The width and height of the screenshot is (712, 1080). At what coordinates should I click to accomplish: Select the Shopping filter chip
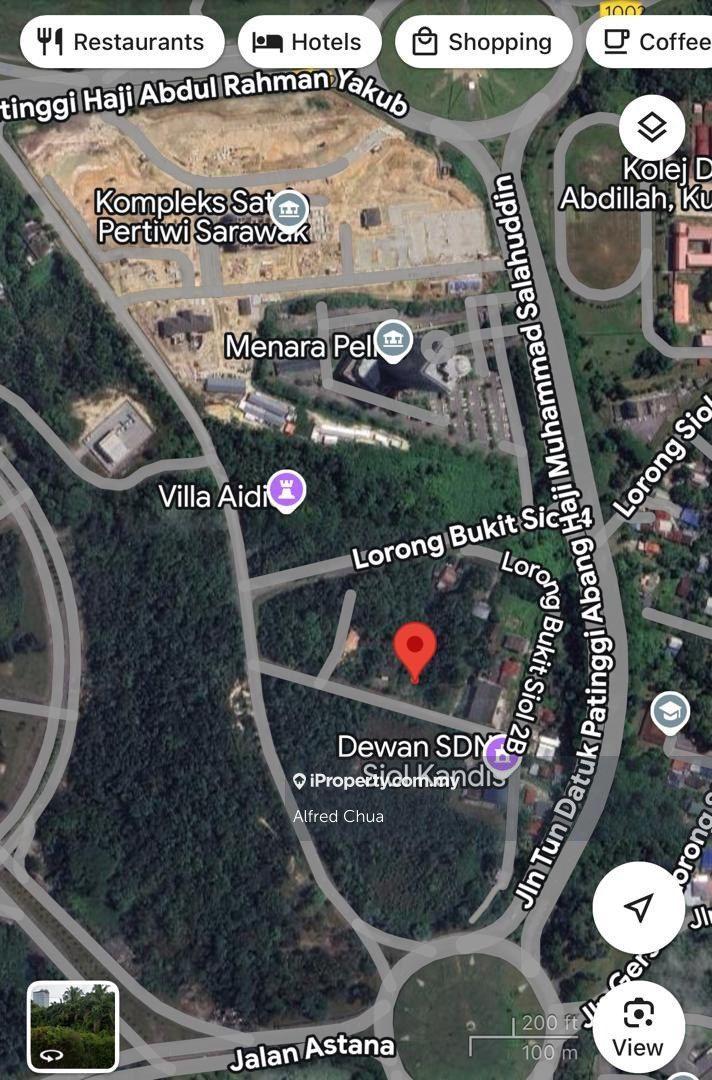483,42
